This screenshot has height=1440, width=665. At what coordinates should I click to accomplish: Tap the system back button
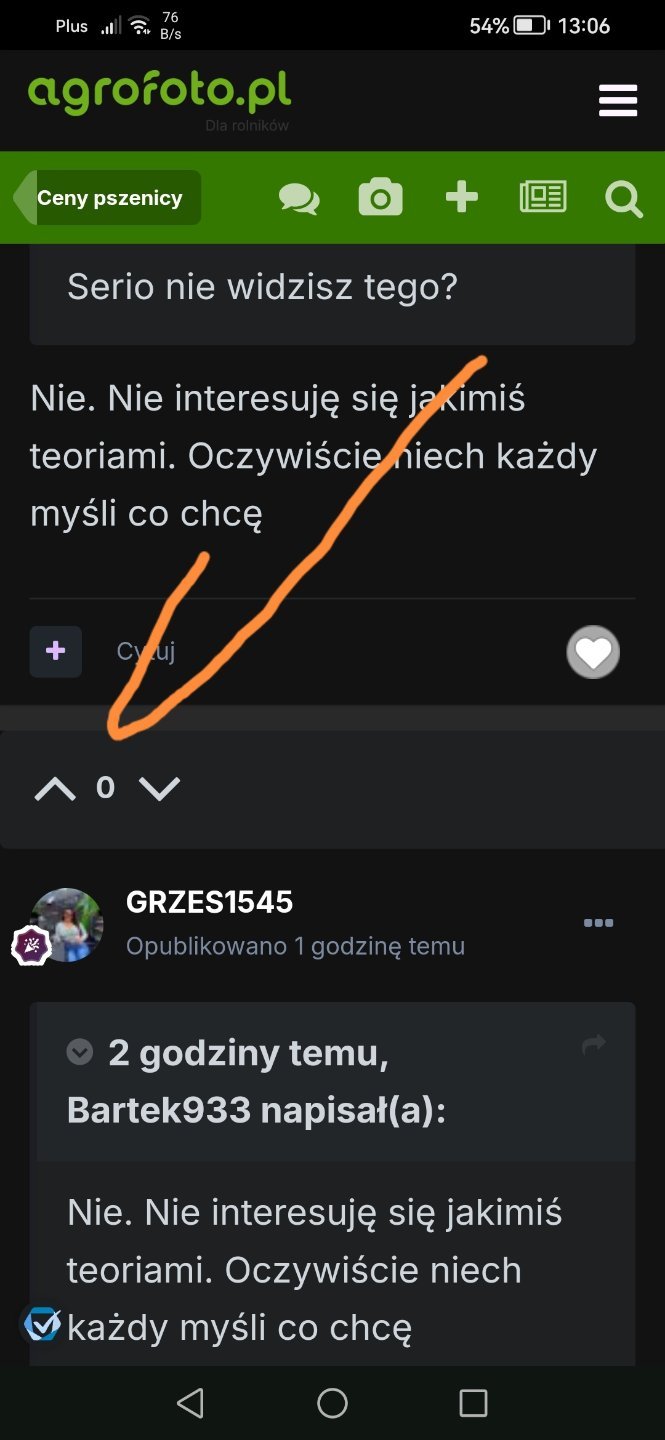tap(190, 1403)
